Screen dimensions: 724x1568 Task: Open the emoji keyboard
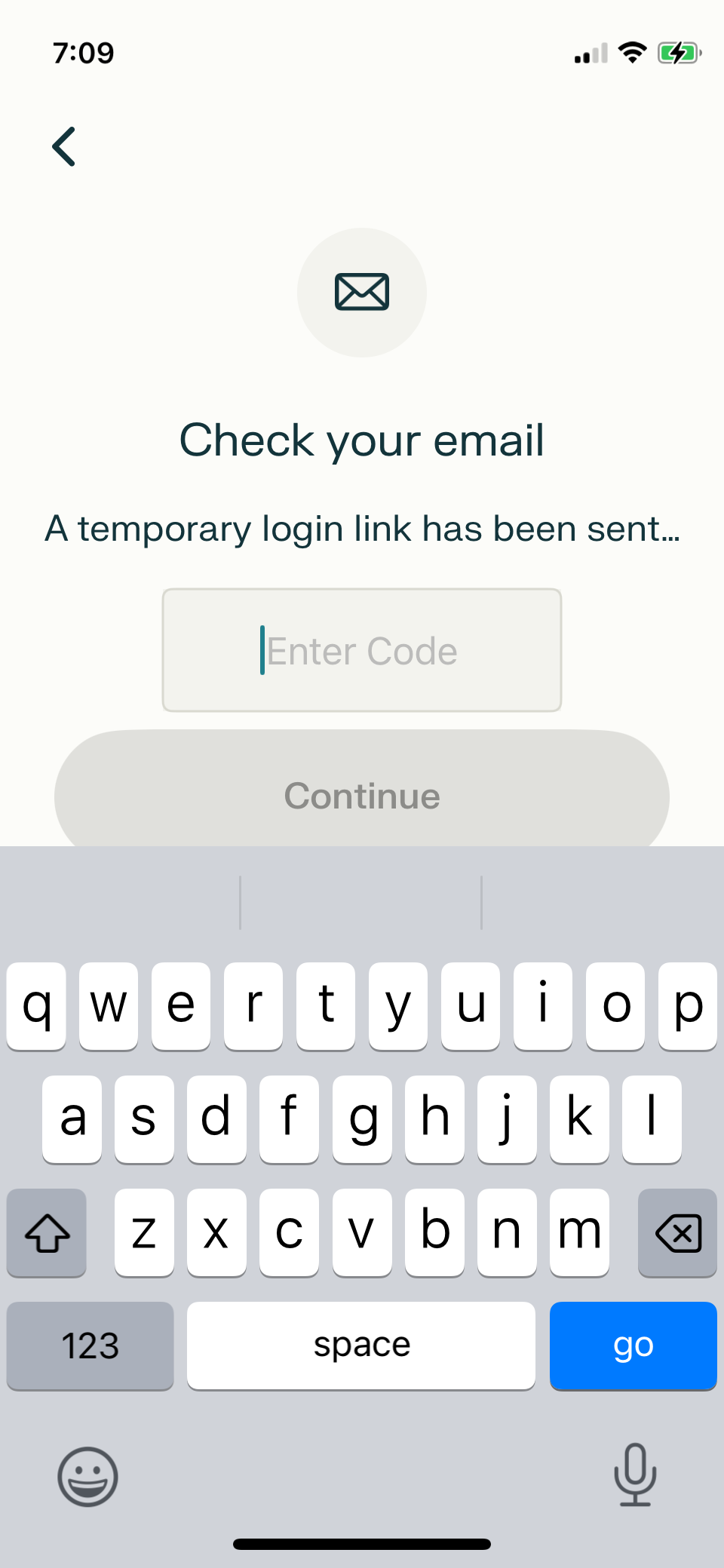coord(88,1476)
